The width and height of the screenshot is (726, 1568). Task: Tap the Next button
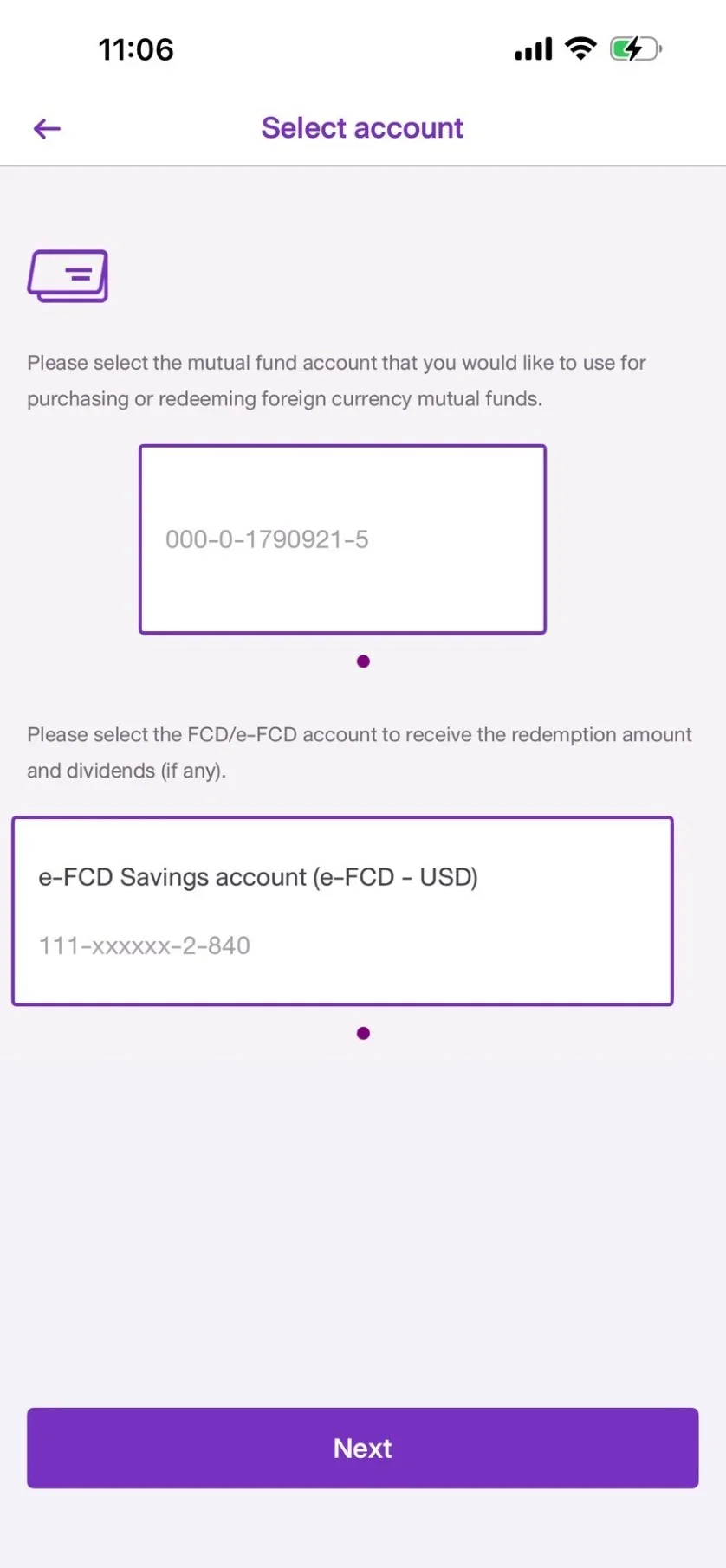coord(362,1448)
